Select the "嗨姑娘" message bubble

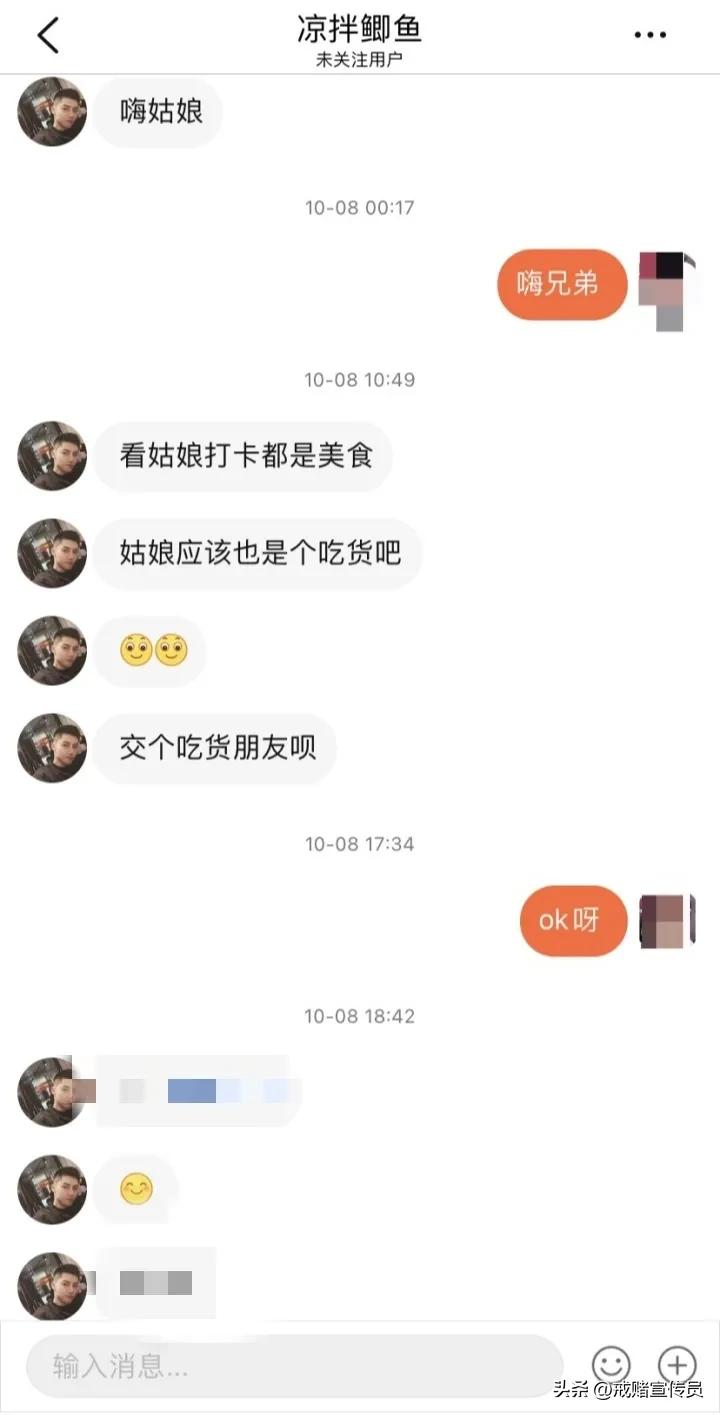click(x=157, y=112)
